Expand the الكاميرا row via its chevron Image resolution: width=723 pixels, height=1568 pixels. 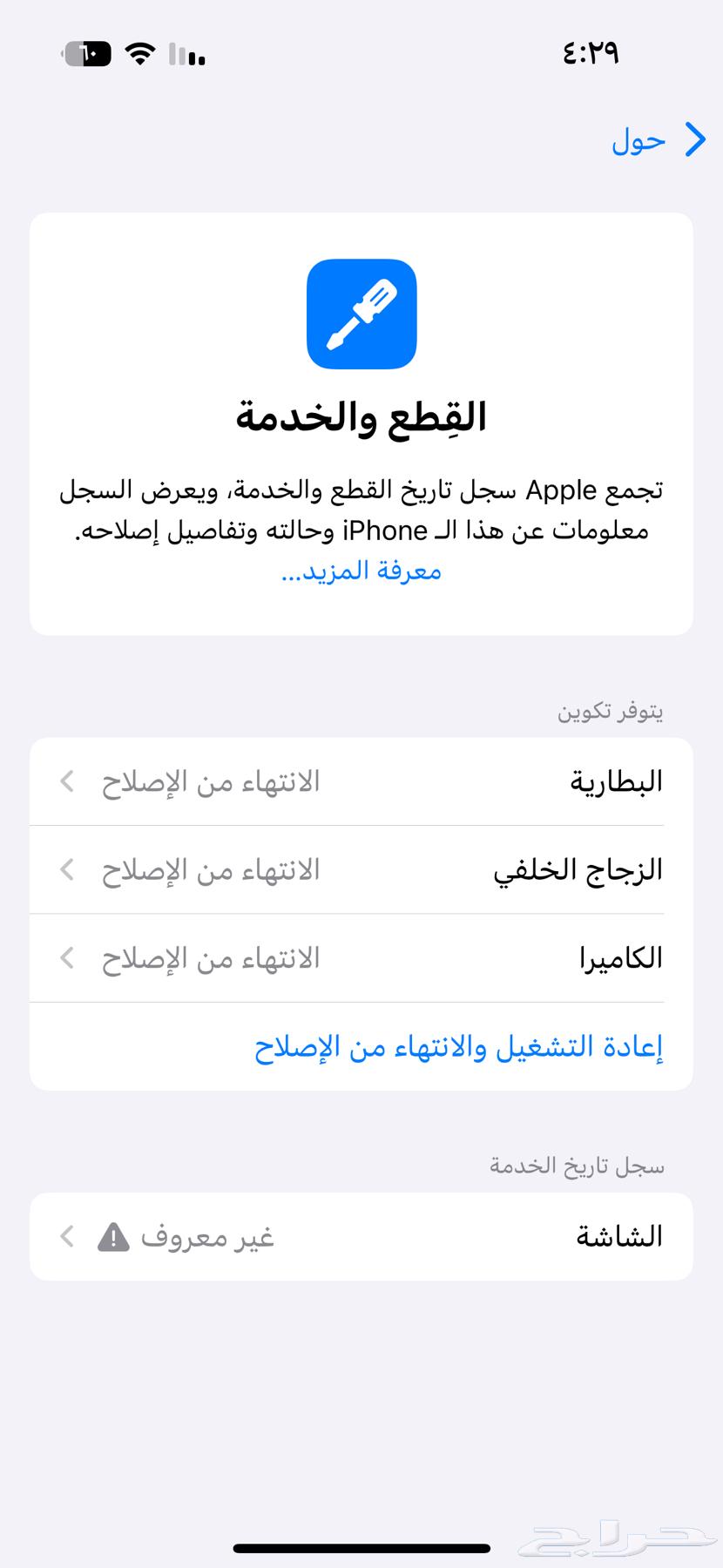click(x=66, y=957)
